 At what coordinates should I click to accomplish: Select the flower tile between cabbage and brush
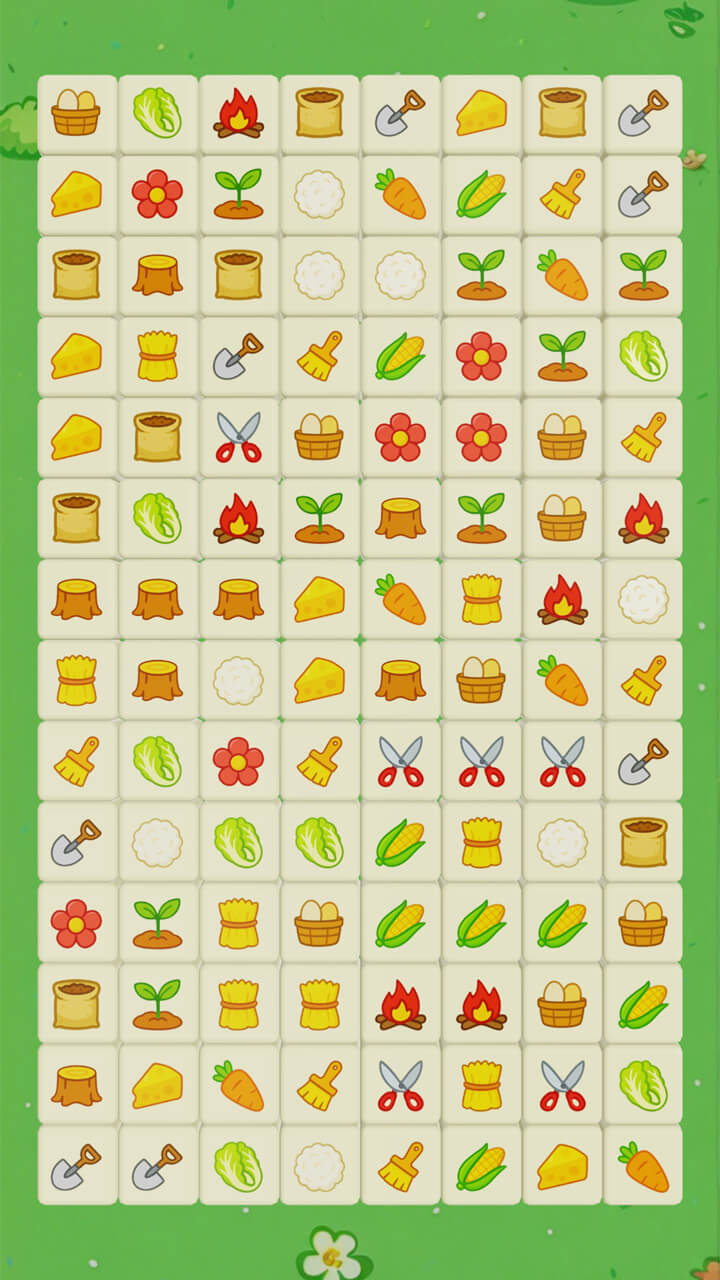(238, 761)
